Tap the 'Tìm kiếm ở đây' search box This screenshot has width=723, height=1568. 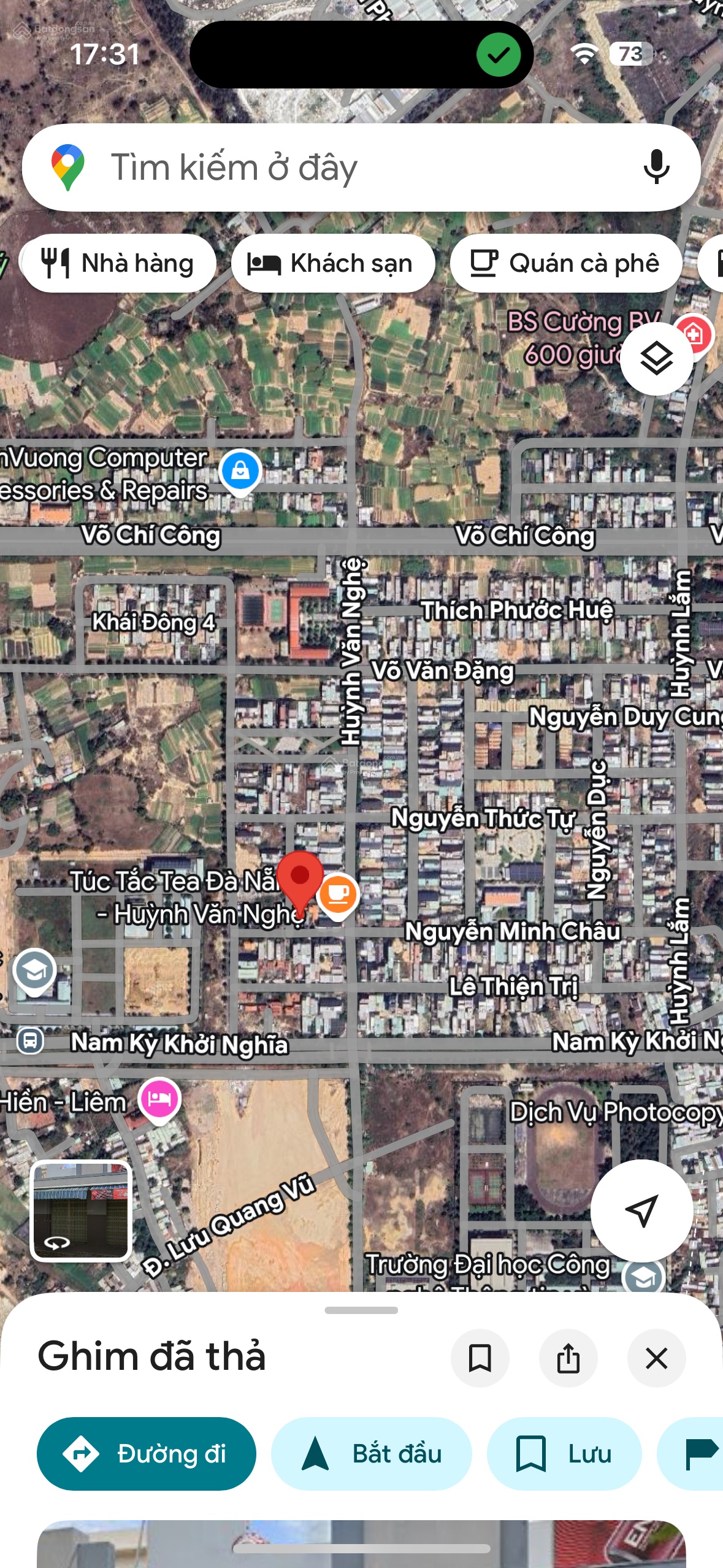343,167
